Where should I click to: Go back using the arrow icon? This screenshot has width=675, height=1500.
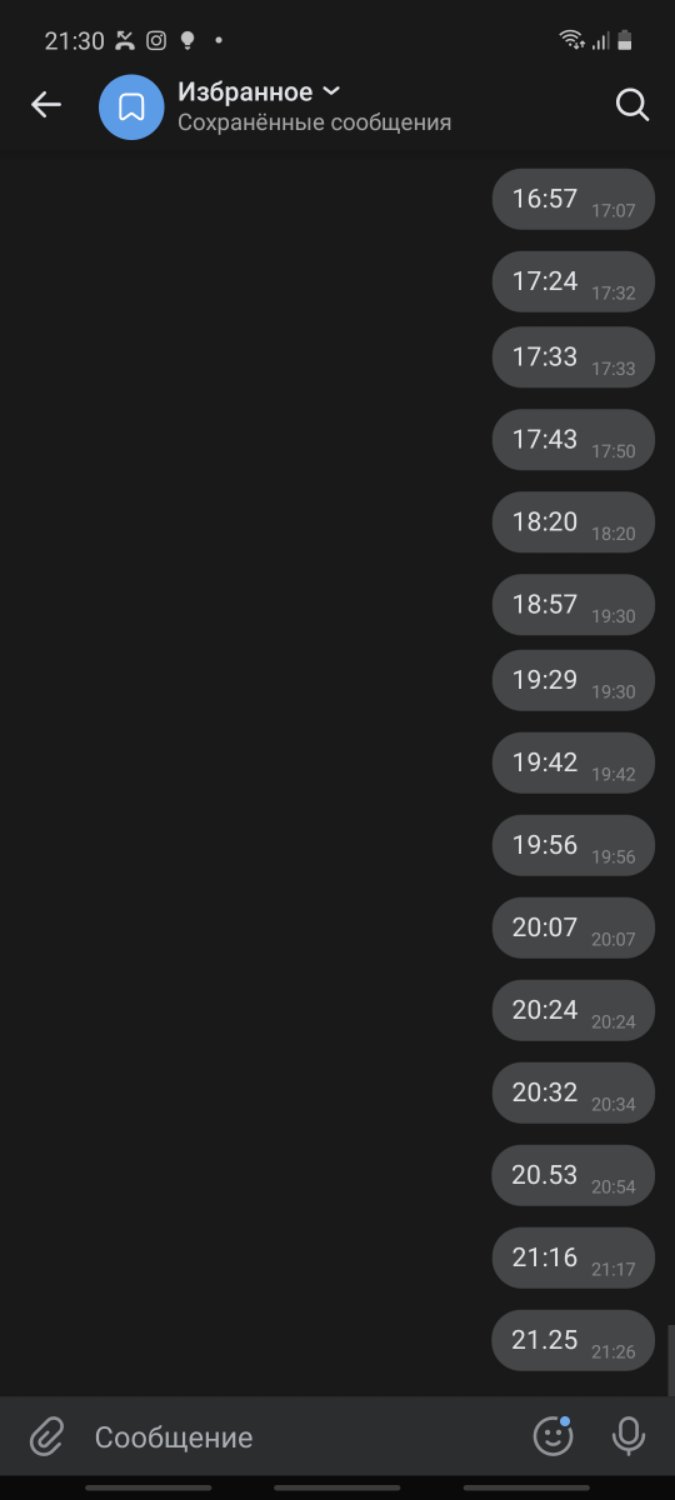(x=46, y=105)
